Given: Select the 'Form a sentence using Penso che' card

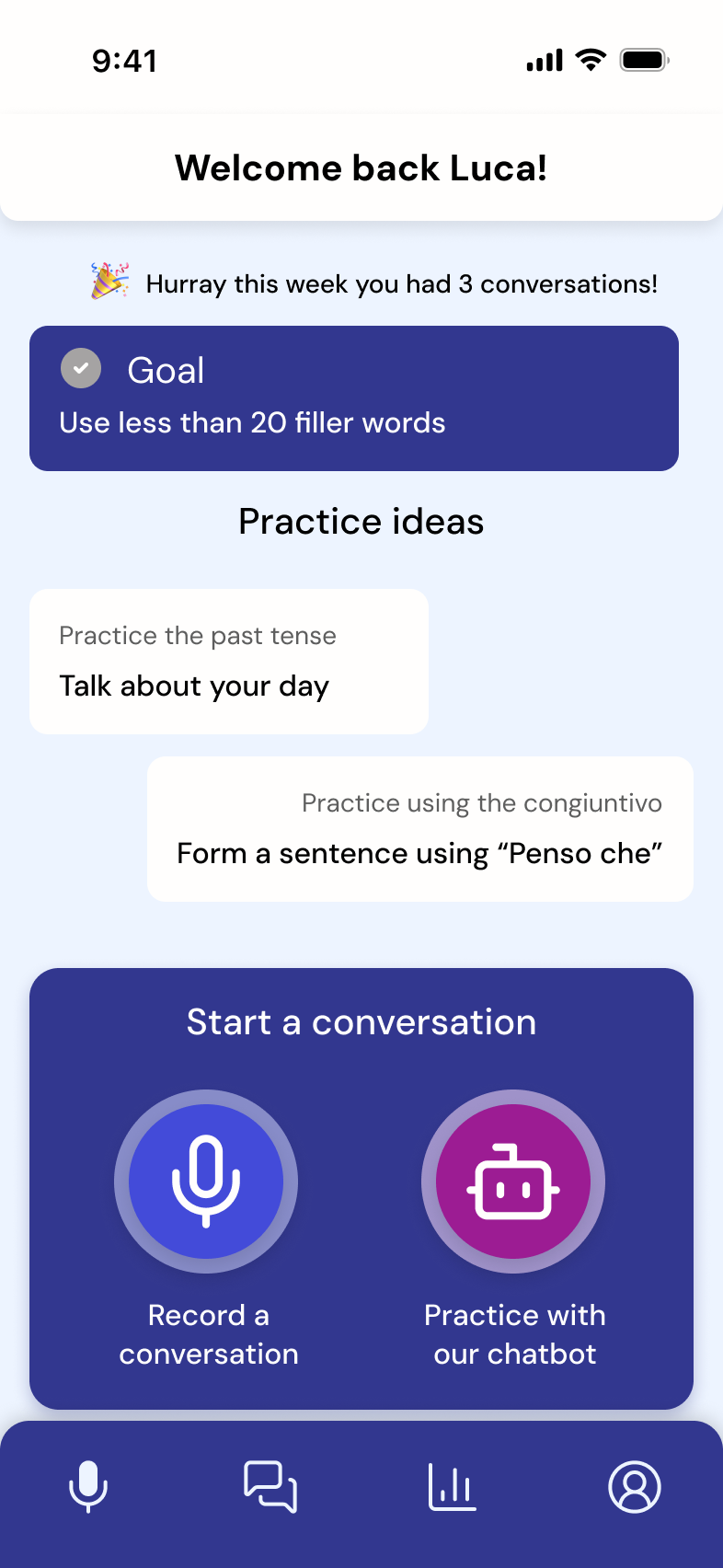Looking at the screenshot, I should pyautogui.click(x=419, y=828).
